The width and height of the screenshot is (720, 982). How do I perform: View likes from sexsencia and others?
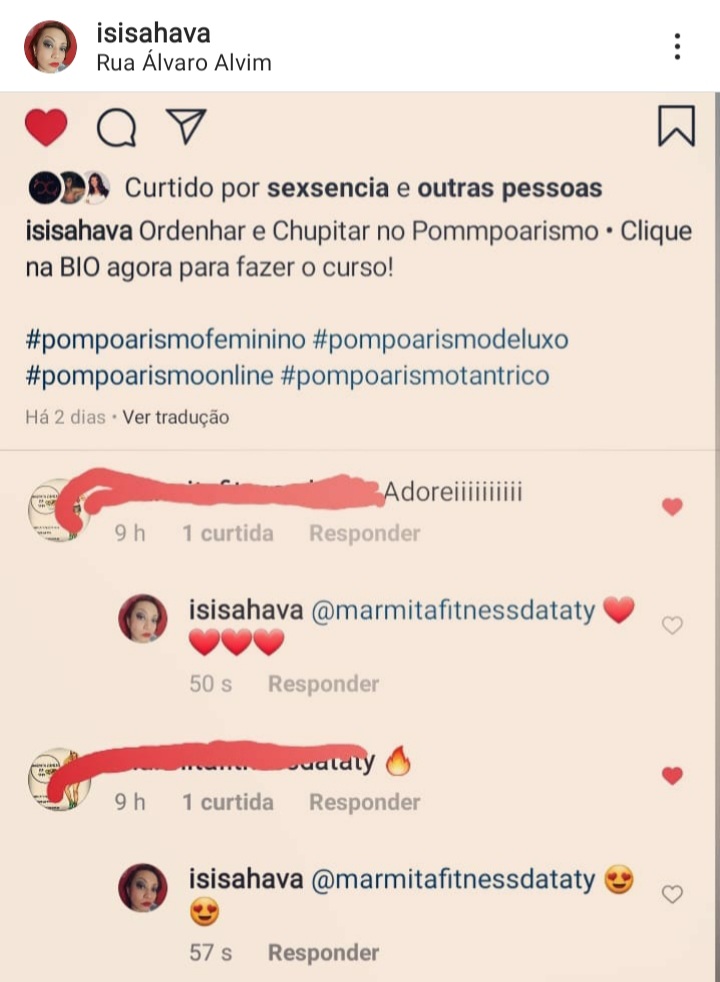[363, 187]
